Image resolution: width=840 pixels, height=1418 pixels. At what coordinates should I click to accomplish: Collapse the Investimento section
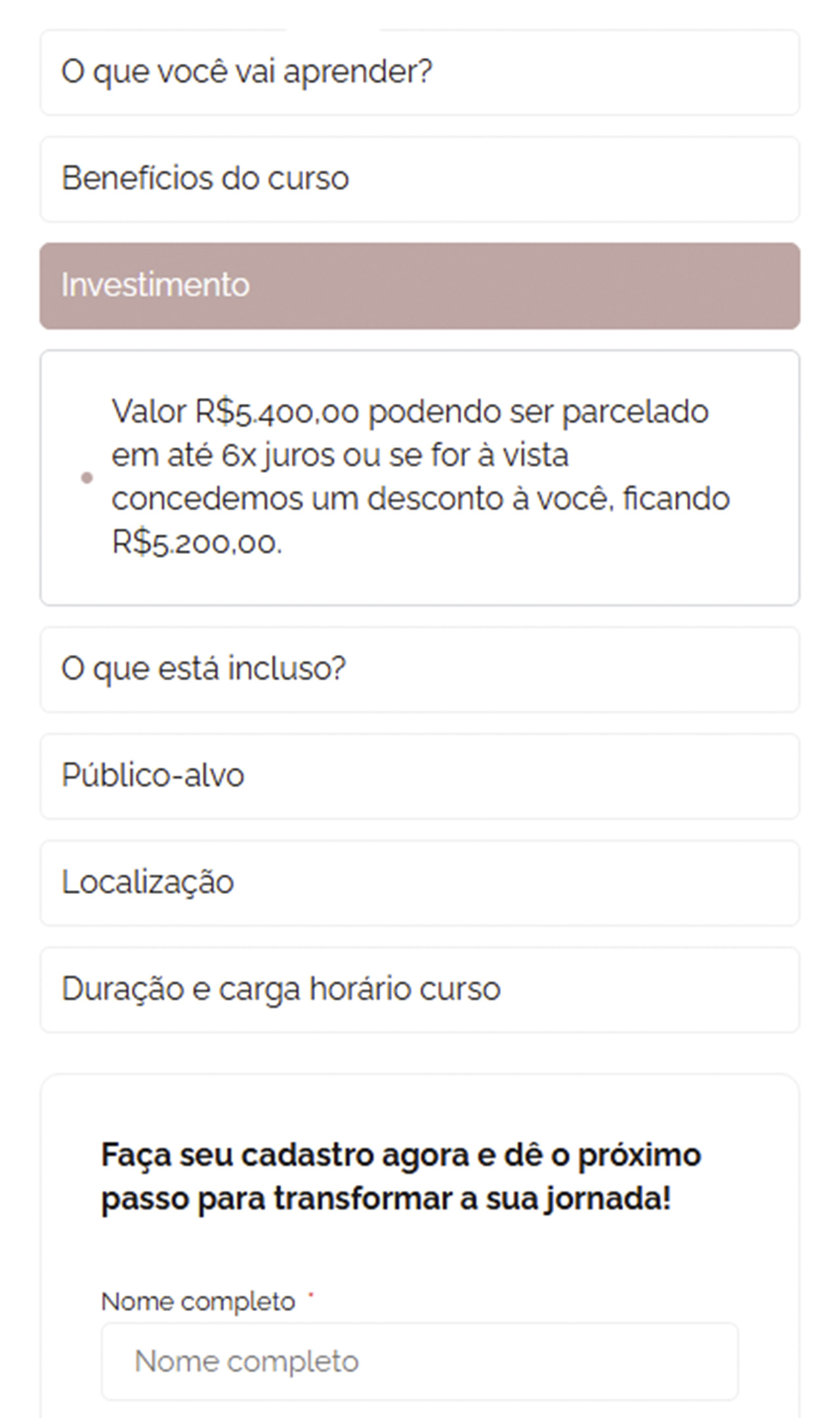pos(420,286)
